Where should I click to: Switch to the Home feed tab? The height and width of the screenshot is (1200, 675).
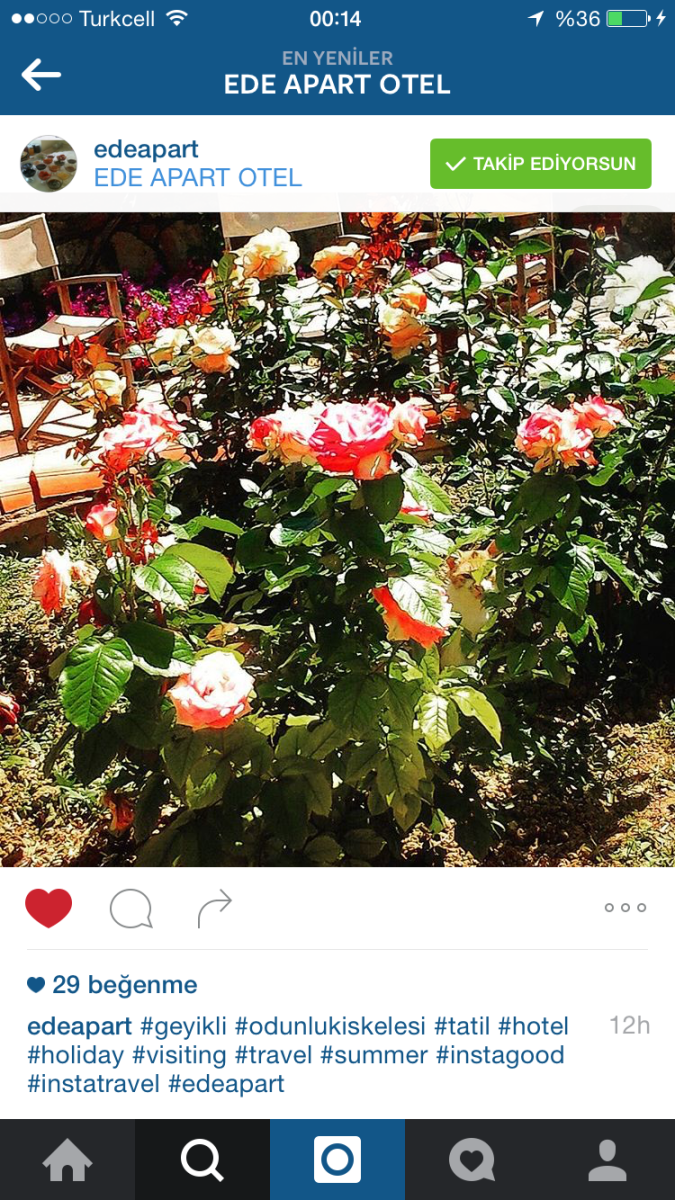[67, 1160]
